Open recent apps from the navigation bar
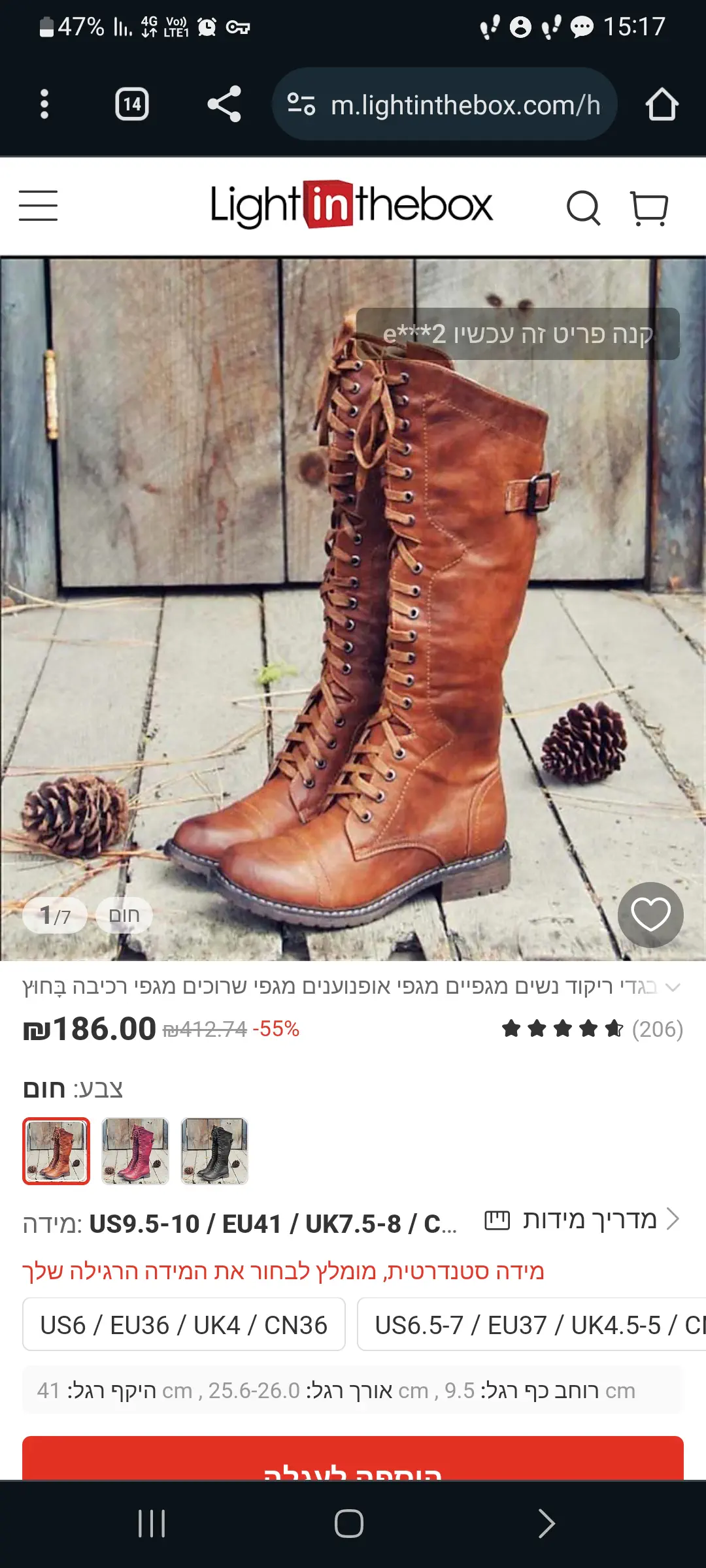 152,1524
